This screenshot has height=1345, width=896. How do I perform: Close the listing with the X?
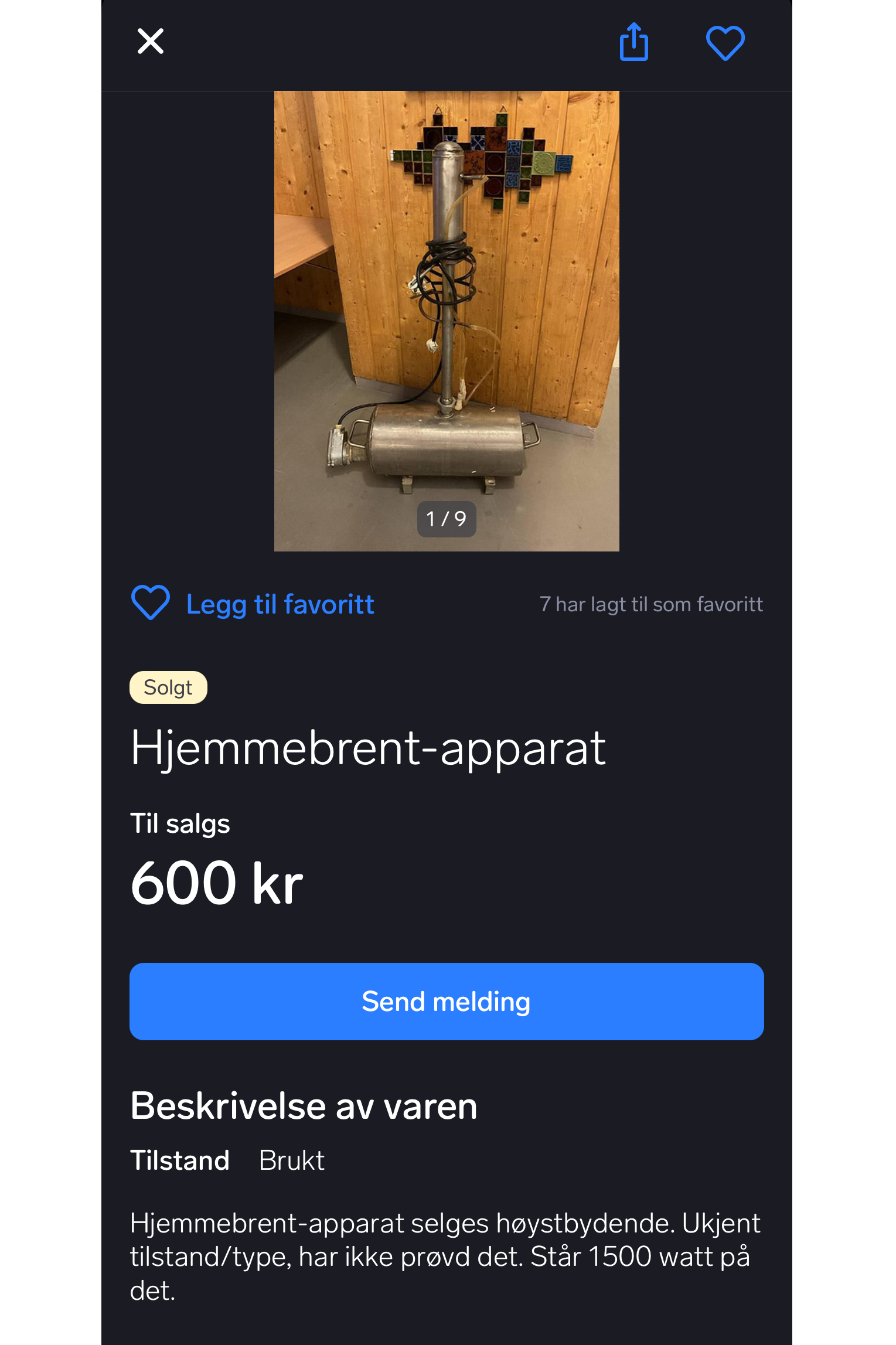151,42
